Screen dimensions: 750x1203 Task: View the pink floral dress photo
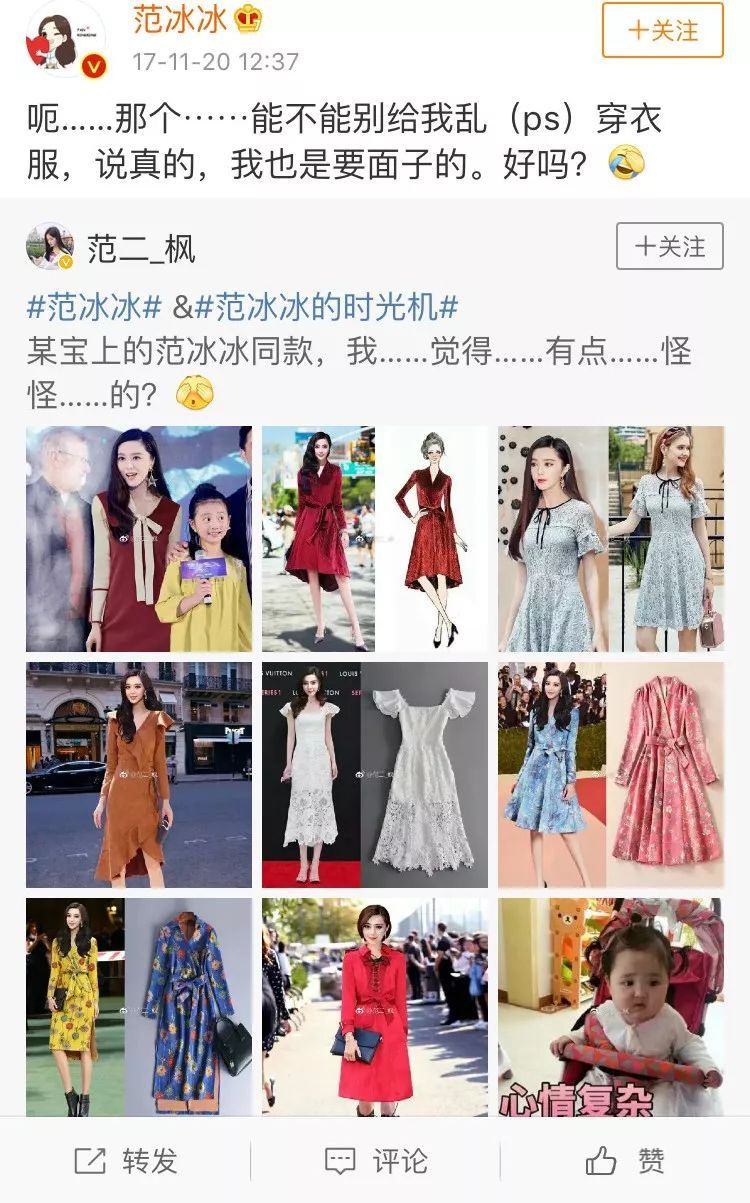point(611,774)
